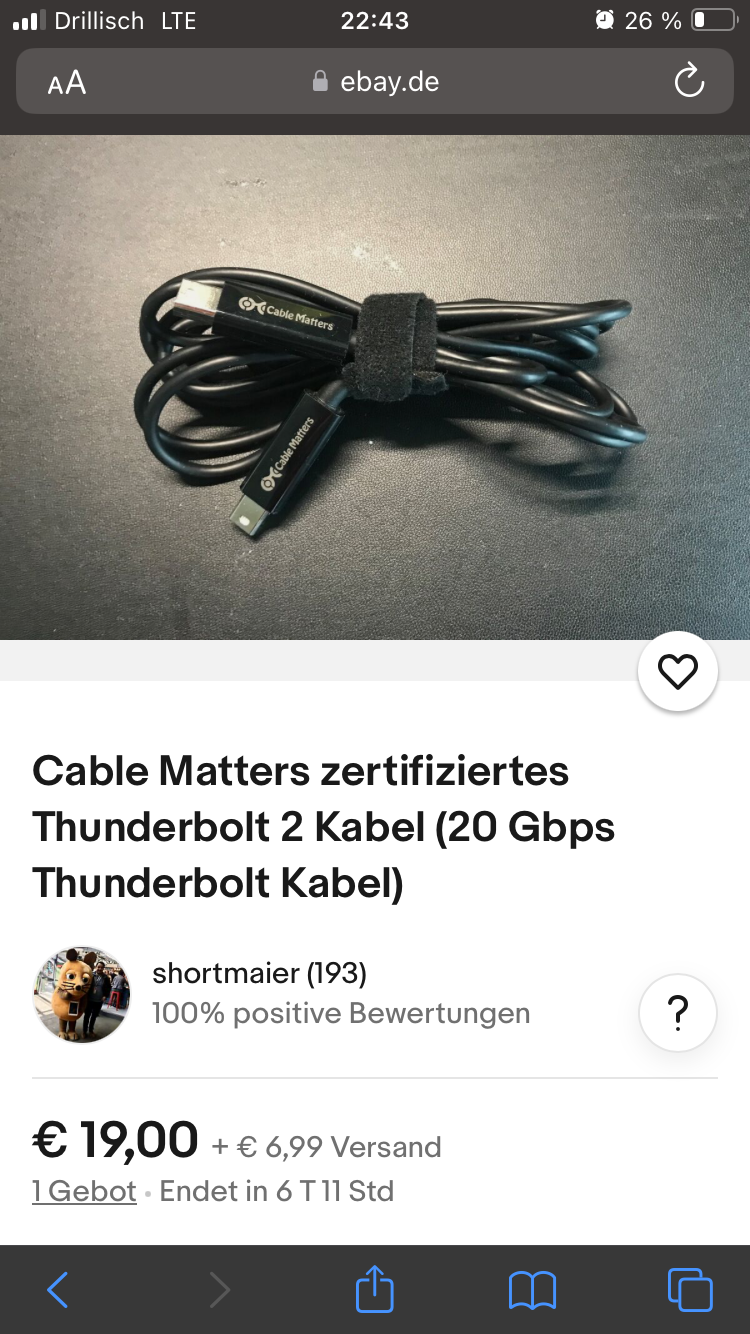
Task: Open the AA reader and text size menu
Action: tap(67, 82)
